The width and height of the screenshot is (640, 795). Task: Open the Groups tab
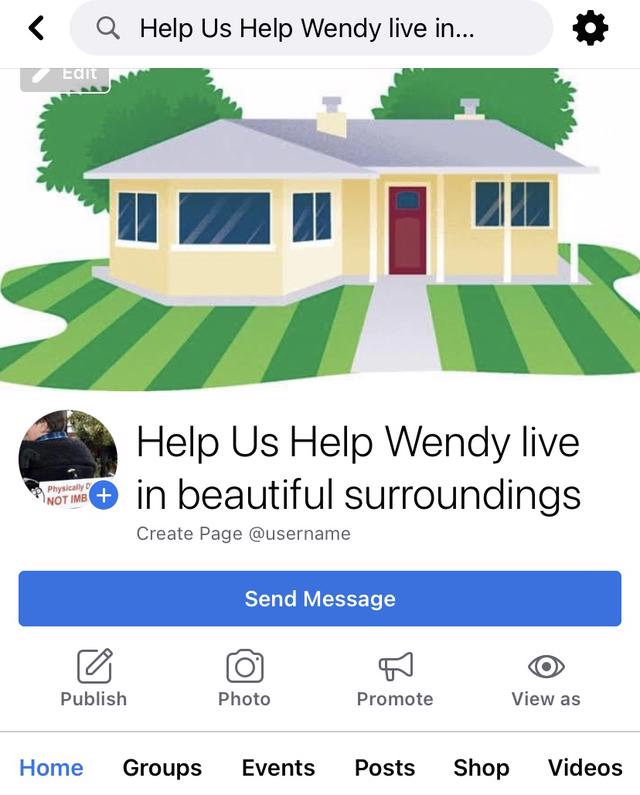(x=162, y=767)
